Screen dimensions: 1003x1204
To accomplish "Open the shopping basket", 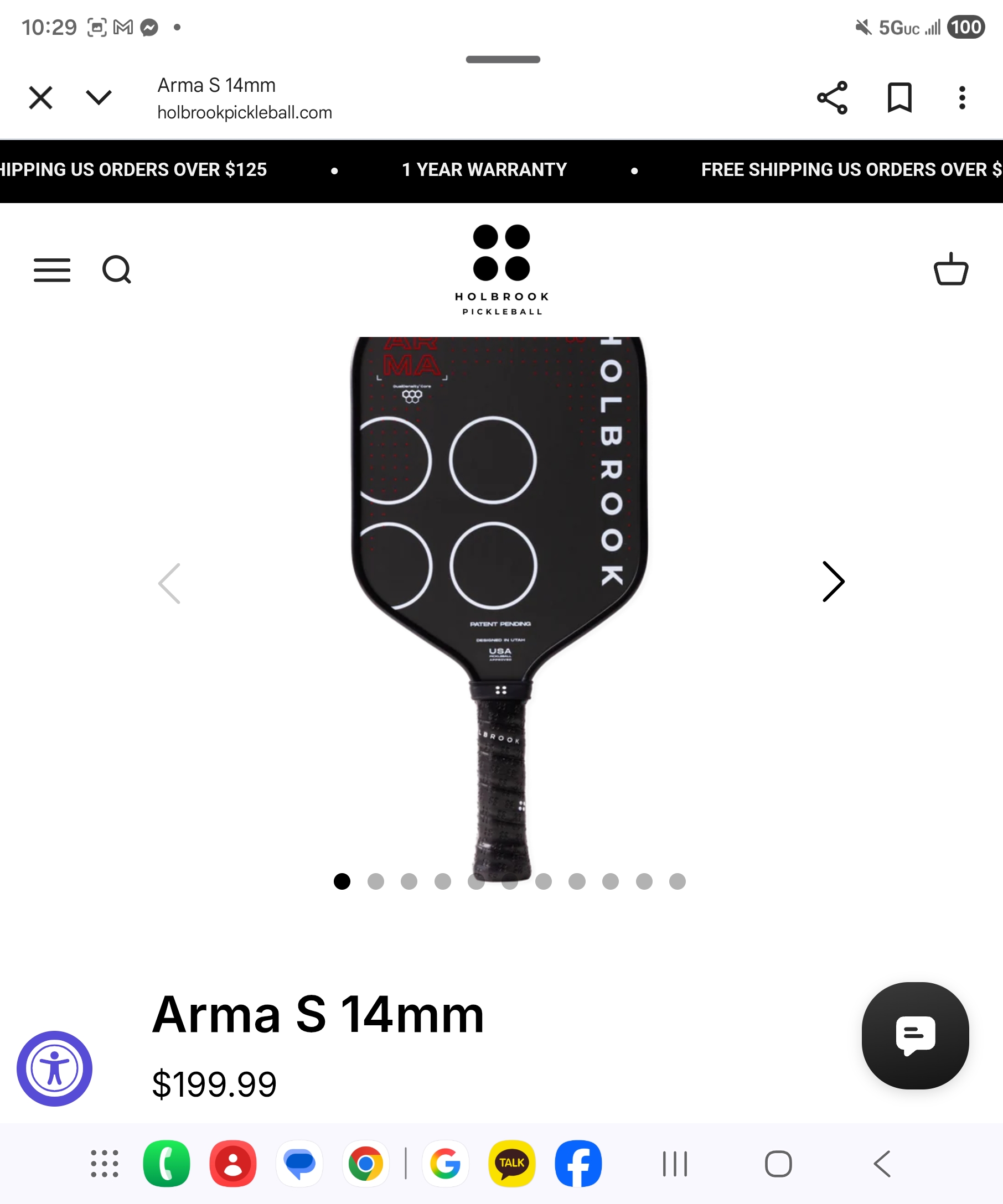I will coord(951,269).
